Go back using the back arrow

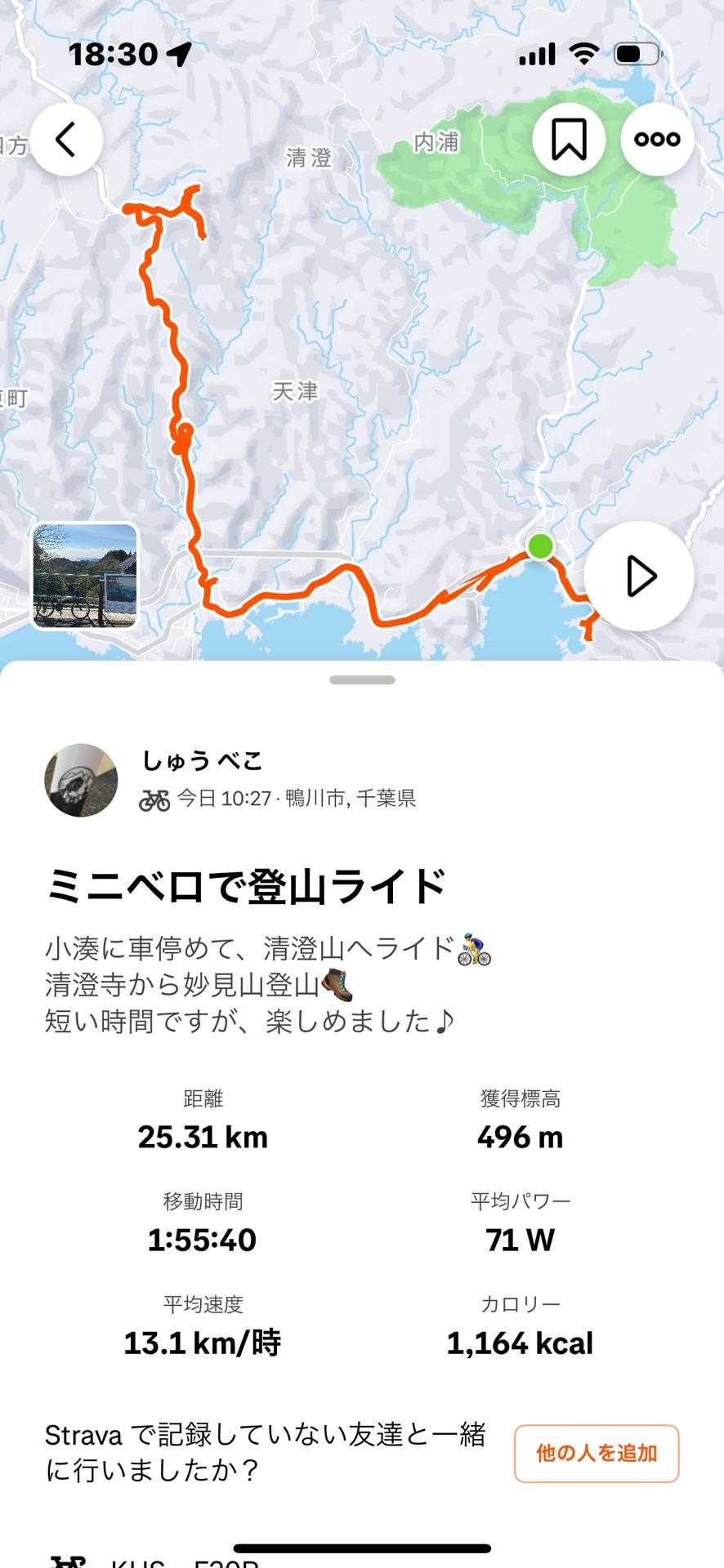(67, 140)
